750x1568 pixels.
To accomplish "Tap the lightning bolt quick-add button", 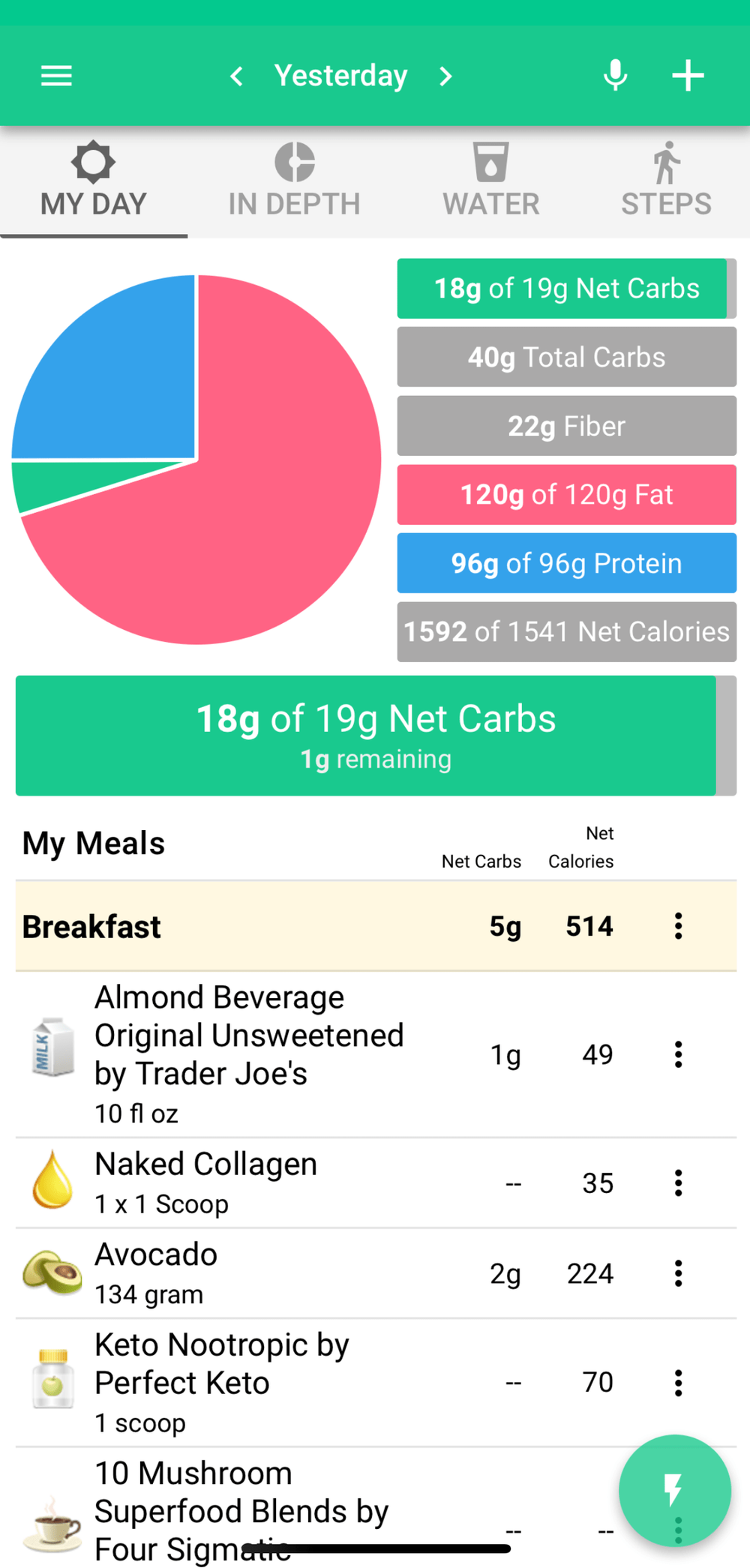I will tap(674, 1490).
